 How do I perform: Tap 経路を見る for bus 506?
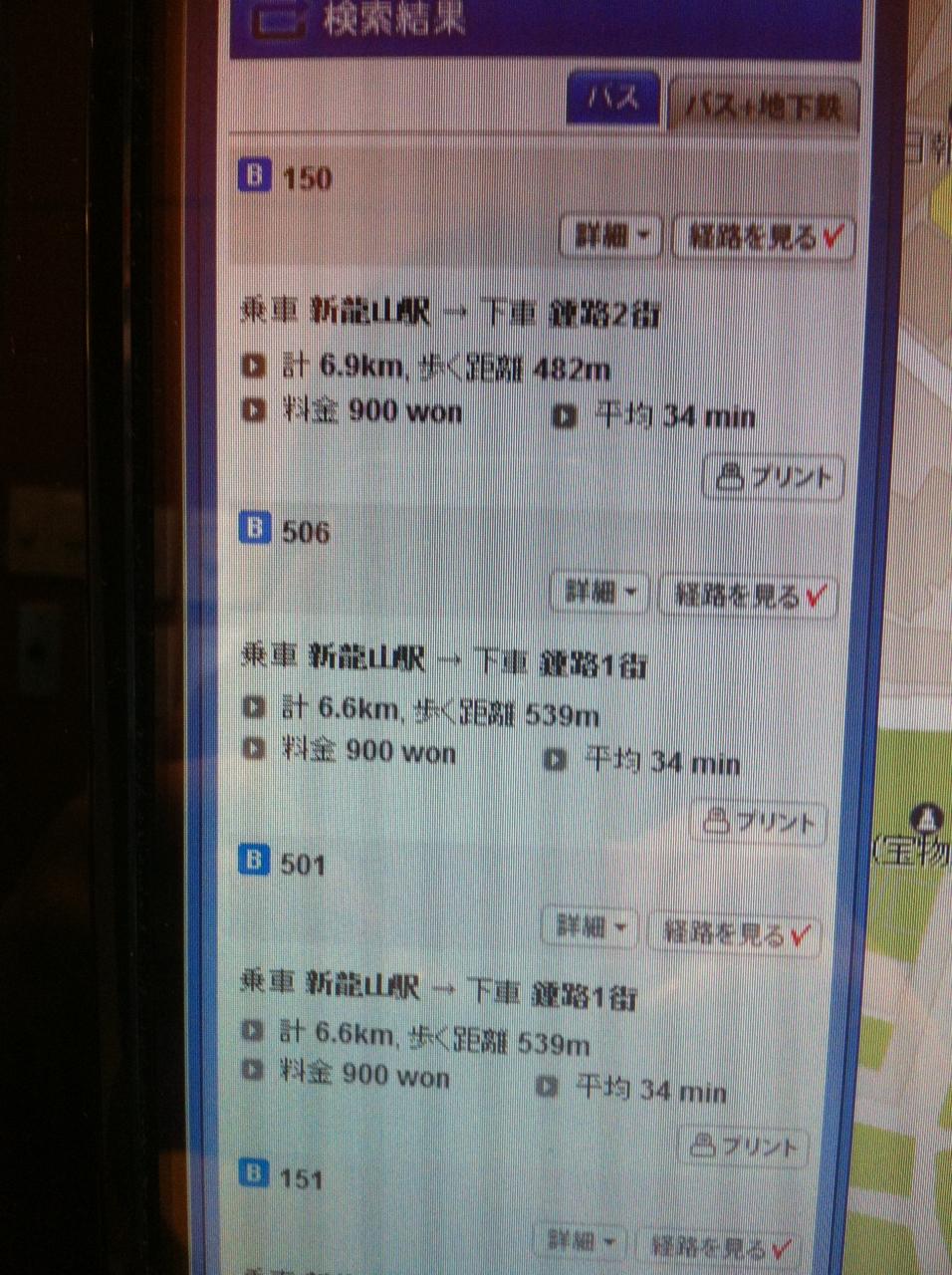[x=749, y=597]
